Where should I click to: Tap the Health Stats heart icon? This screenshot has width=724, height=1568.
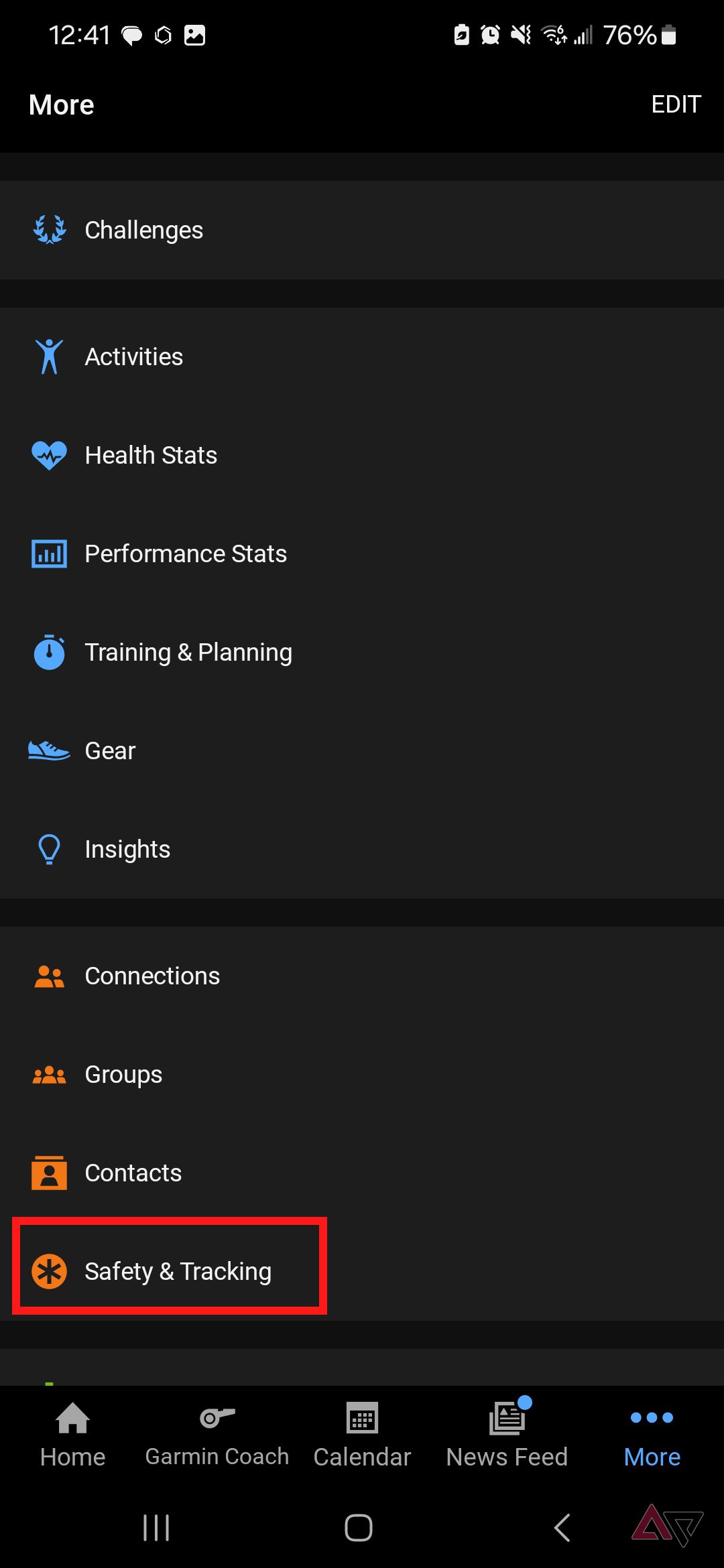tap(49, 455)
